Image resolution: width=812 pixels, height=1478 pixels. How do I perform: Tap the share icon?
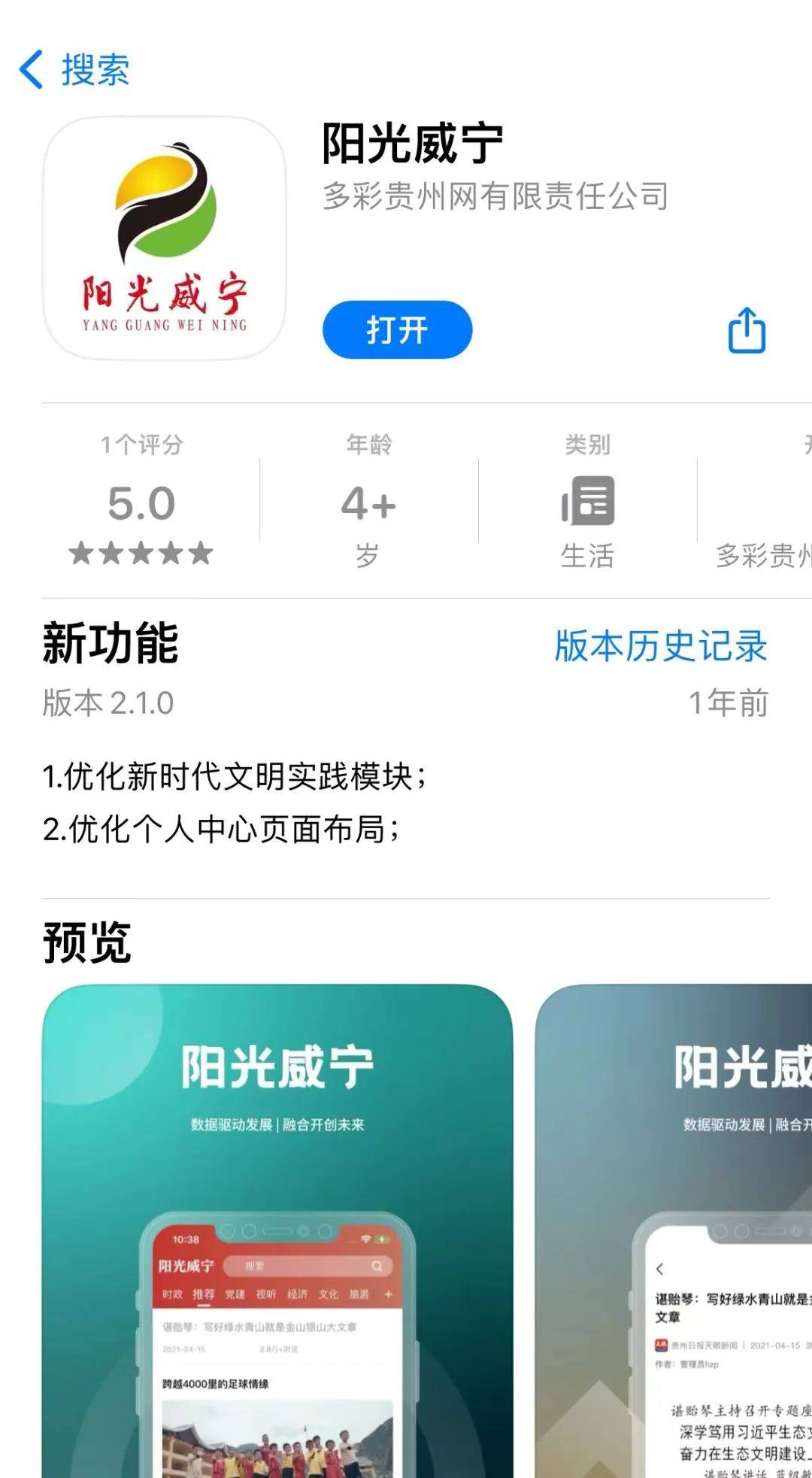pyautogui.click(x=745, y=329)
